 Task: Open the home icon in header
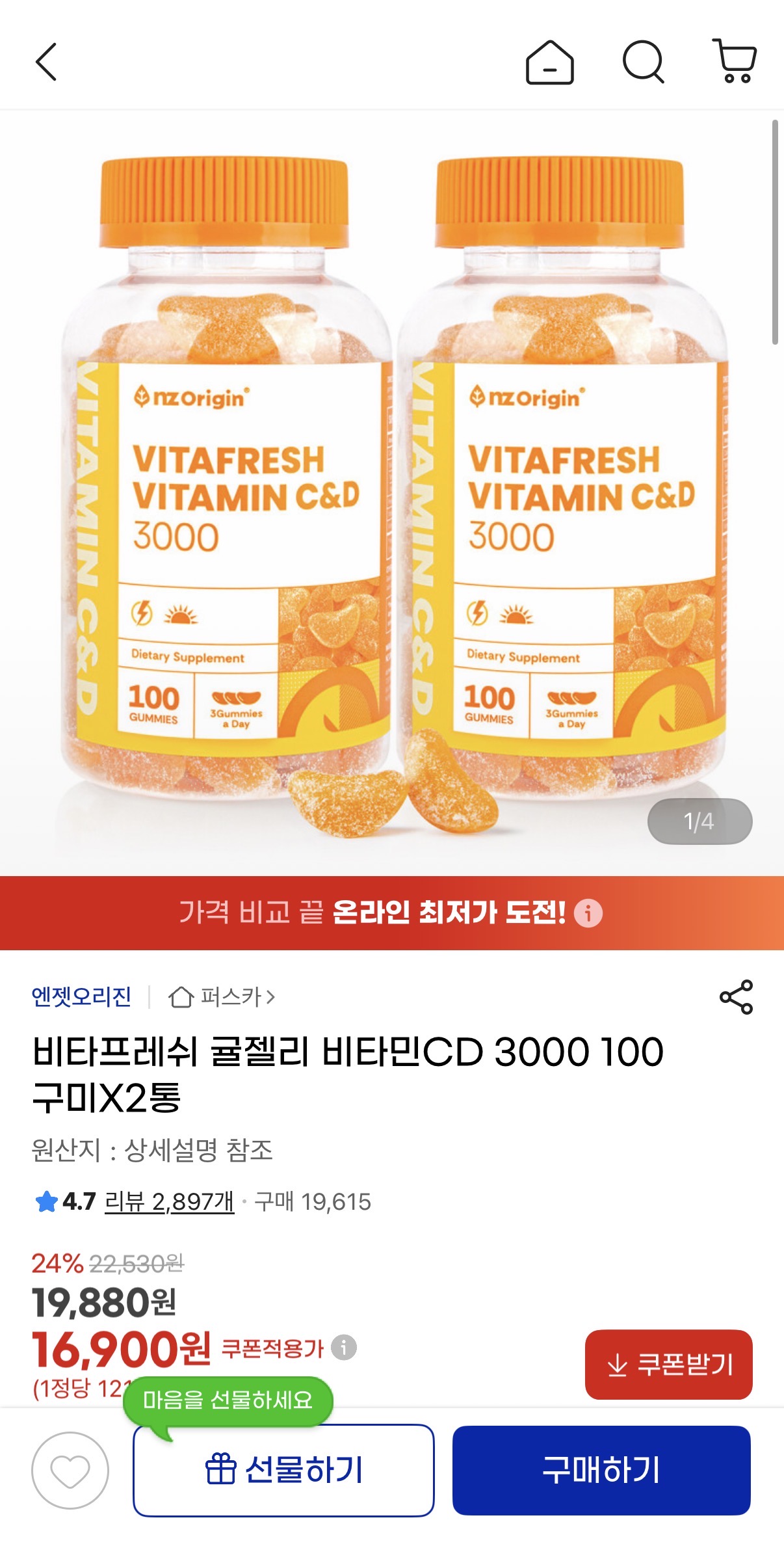point(549,62)
